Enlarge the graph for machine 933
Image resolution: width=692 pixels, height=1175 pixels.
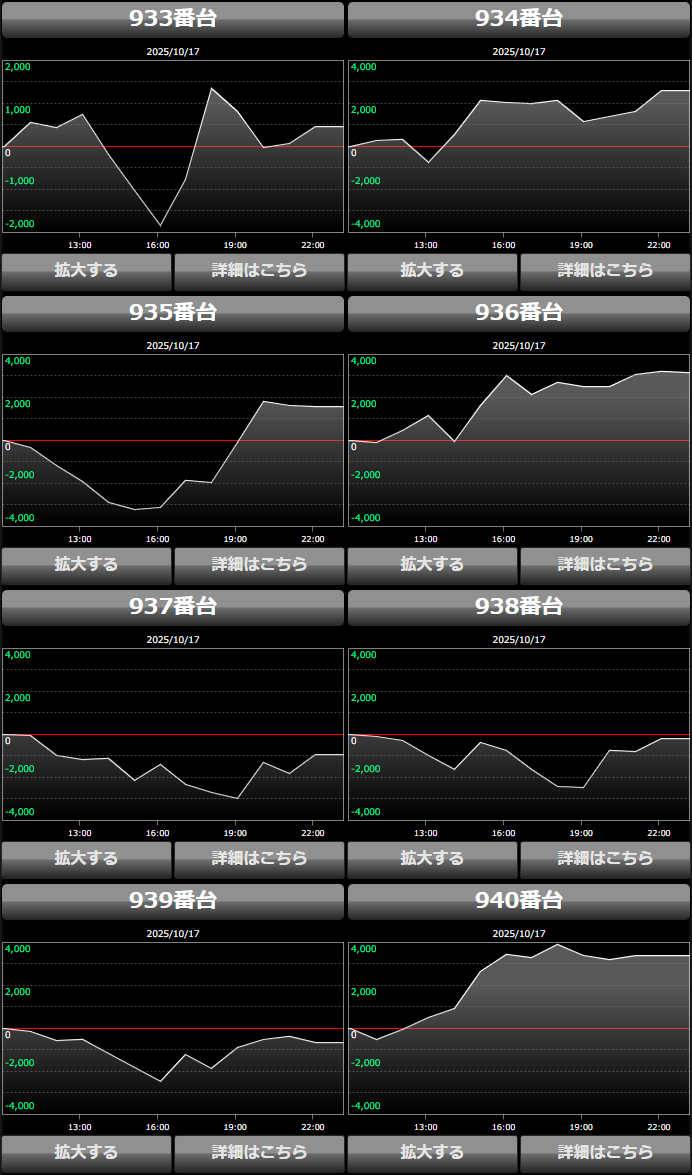[86, 271]
